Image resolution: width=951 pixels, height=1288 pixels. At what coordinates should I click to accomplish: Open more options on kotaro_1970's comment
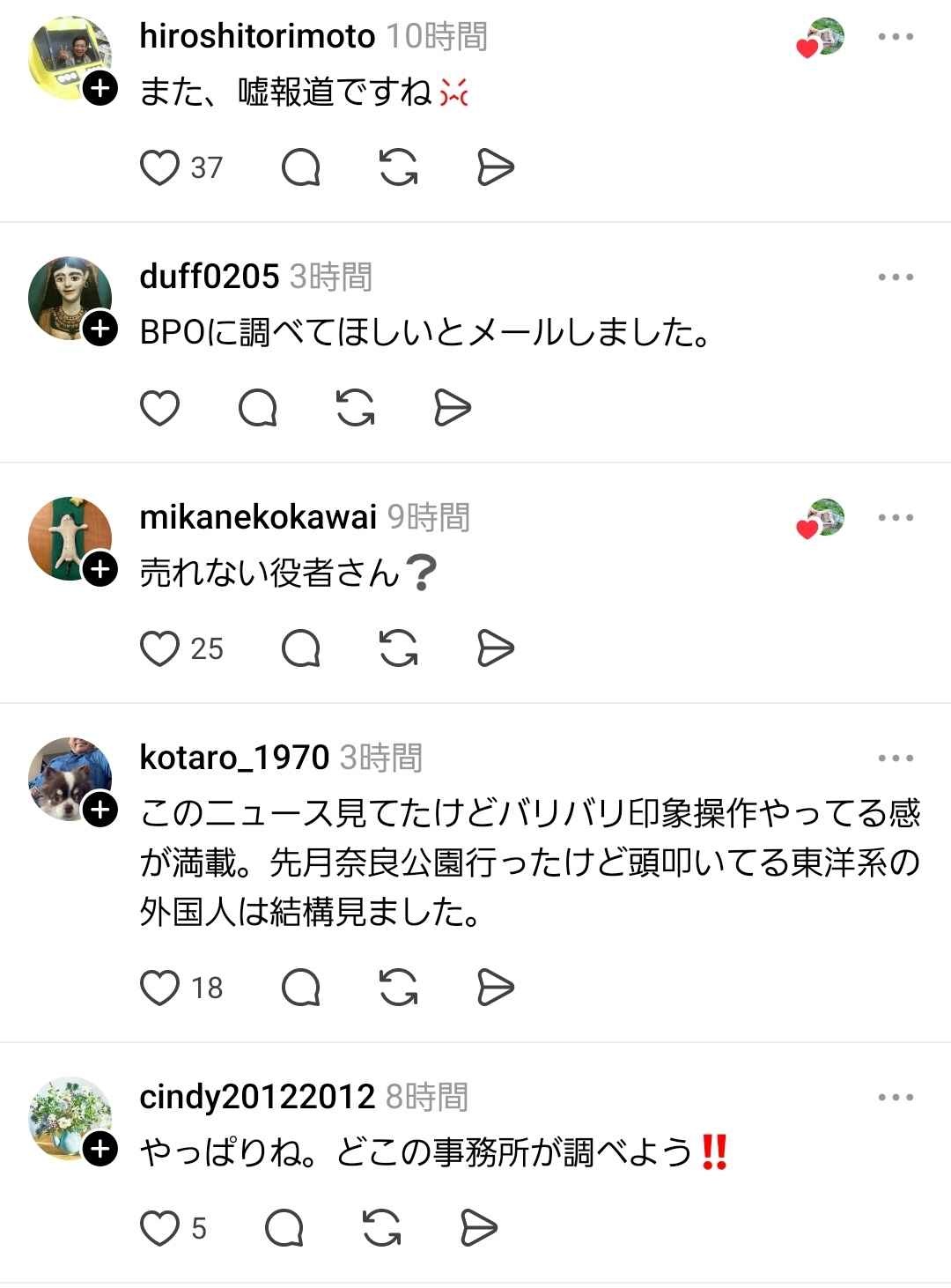pyautogui.click(x=896, y=759)
